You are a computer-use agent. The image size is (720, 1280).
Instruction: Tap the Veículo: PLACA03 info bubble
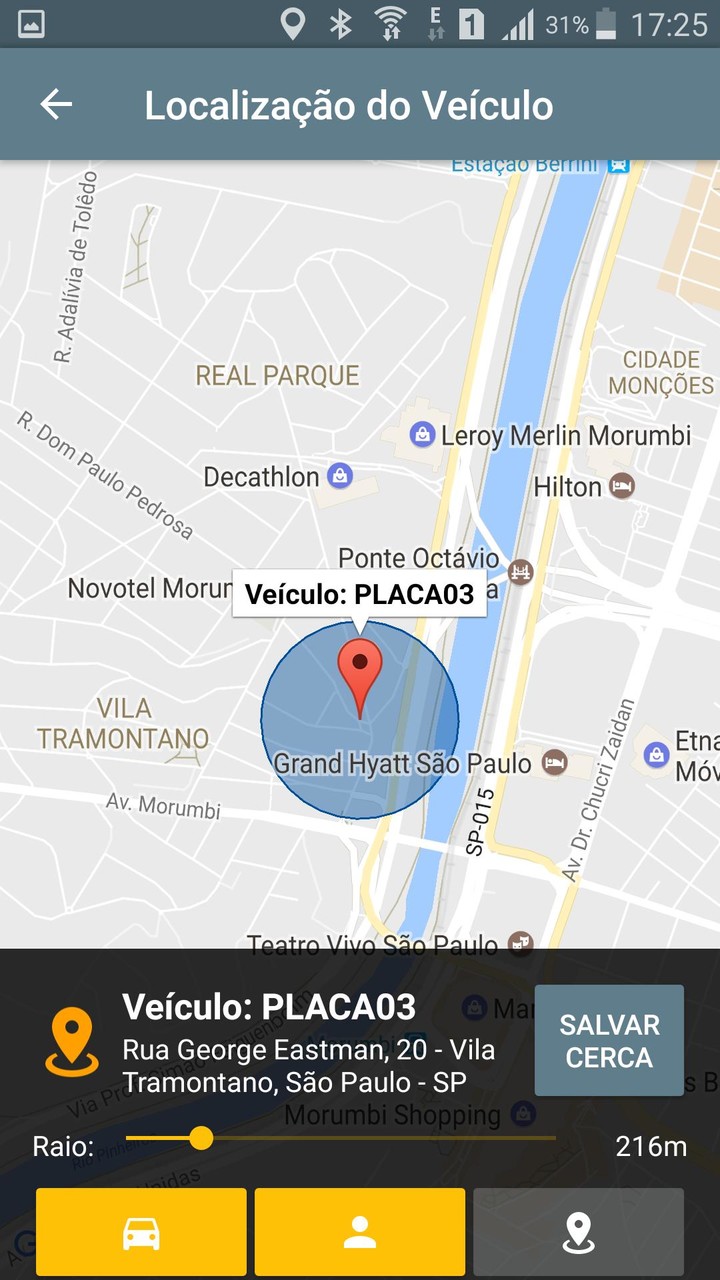click(359, 594)
